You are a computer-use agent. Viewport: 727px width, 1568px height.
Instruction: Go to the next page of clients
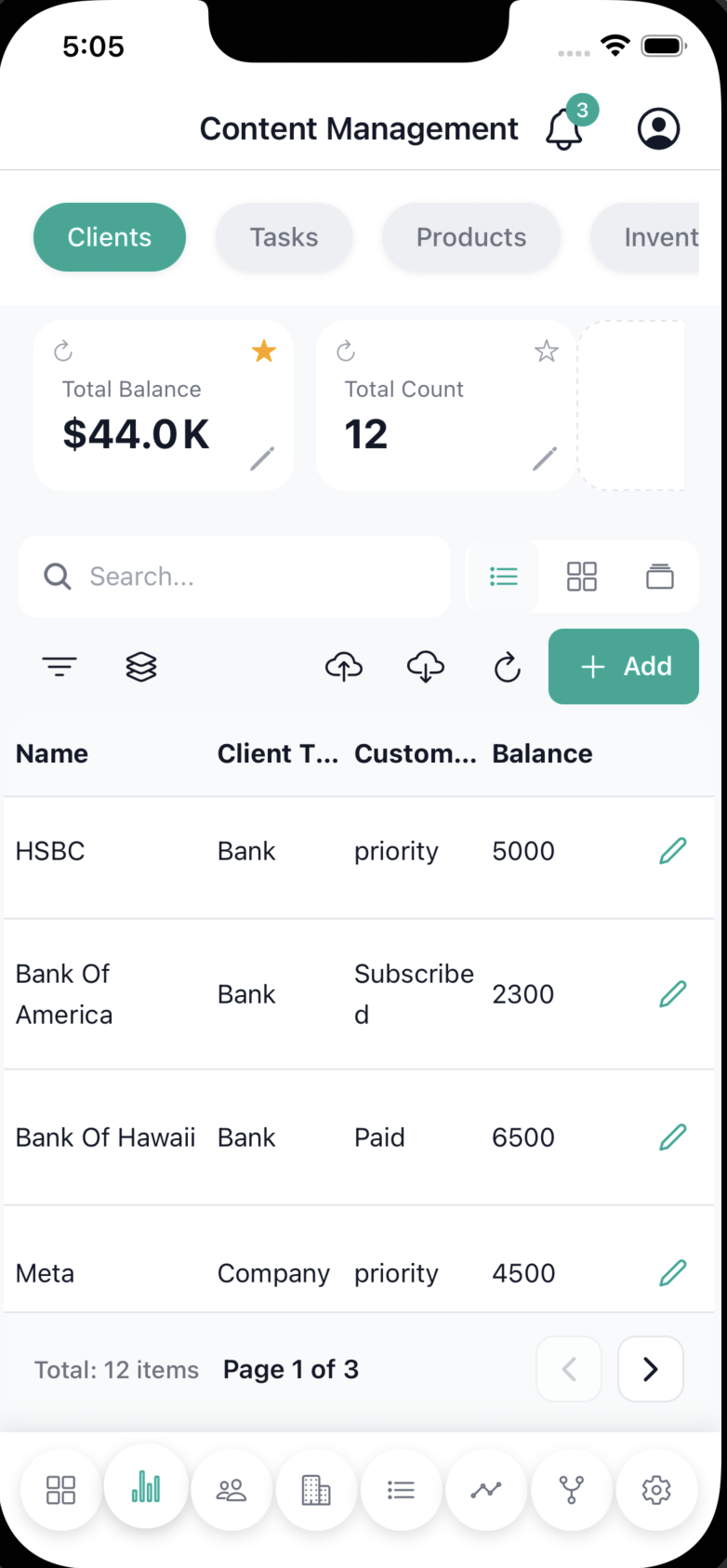650,1369
